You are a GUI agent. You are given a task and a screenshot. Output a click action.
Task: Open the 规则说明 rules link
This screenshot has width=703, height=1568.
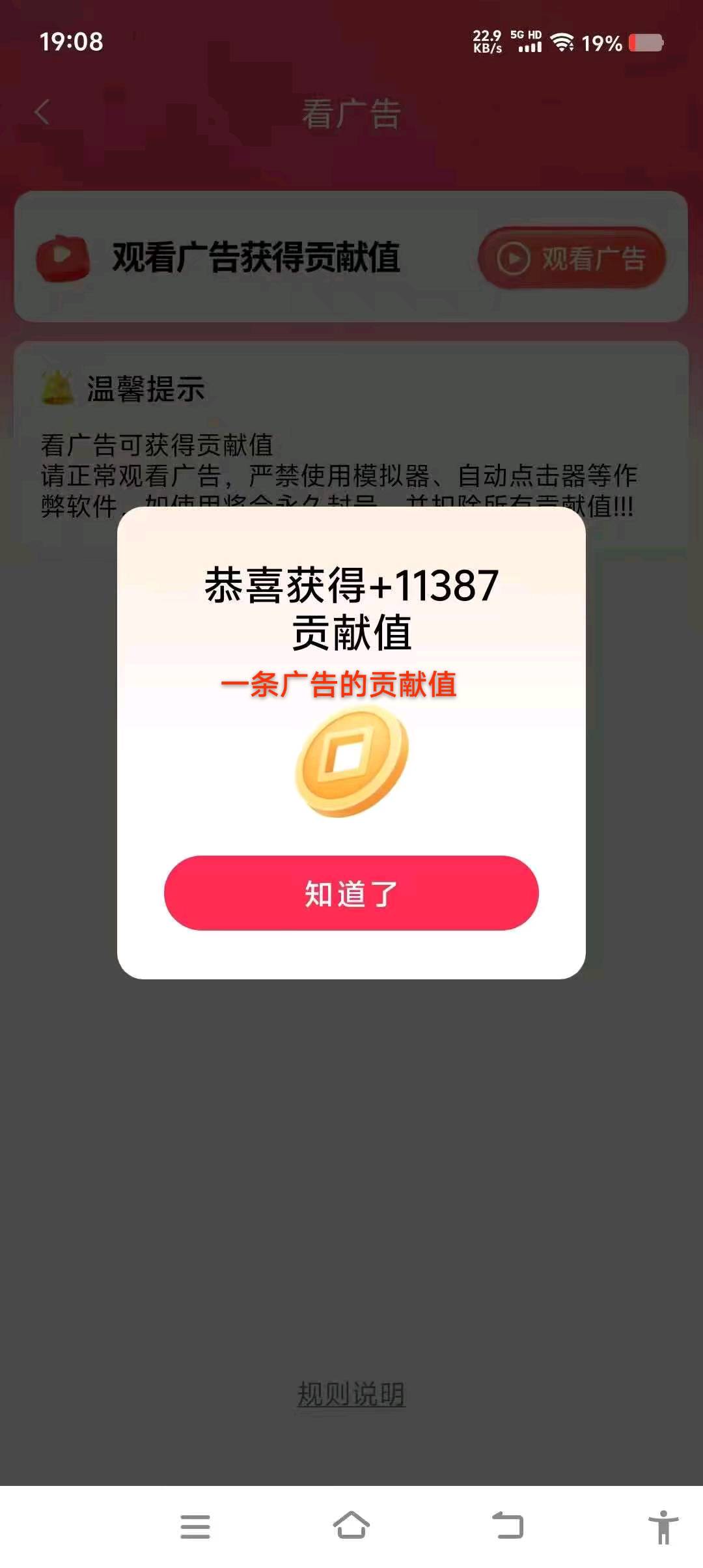click(x=351, y=1391)
